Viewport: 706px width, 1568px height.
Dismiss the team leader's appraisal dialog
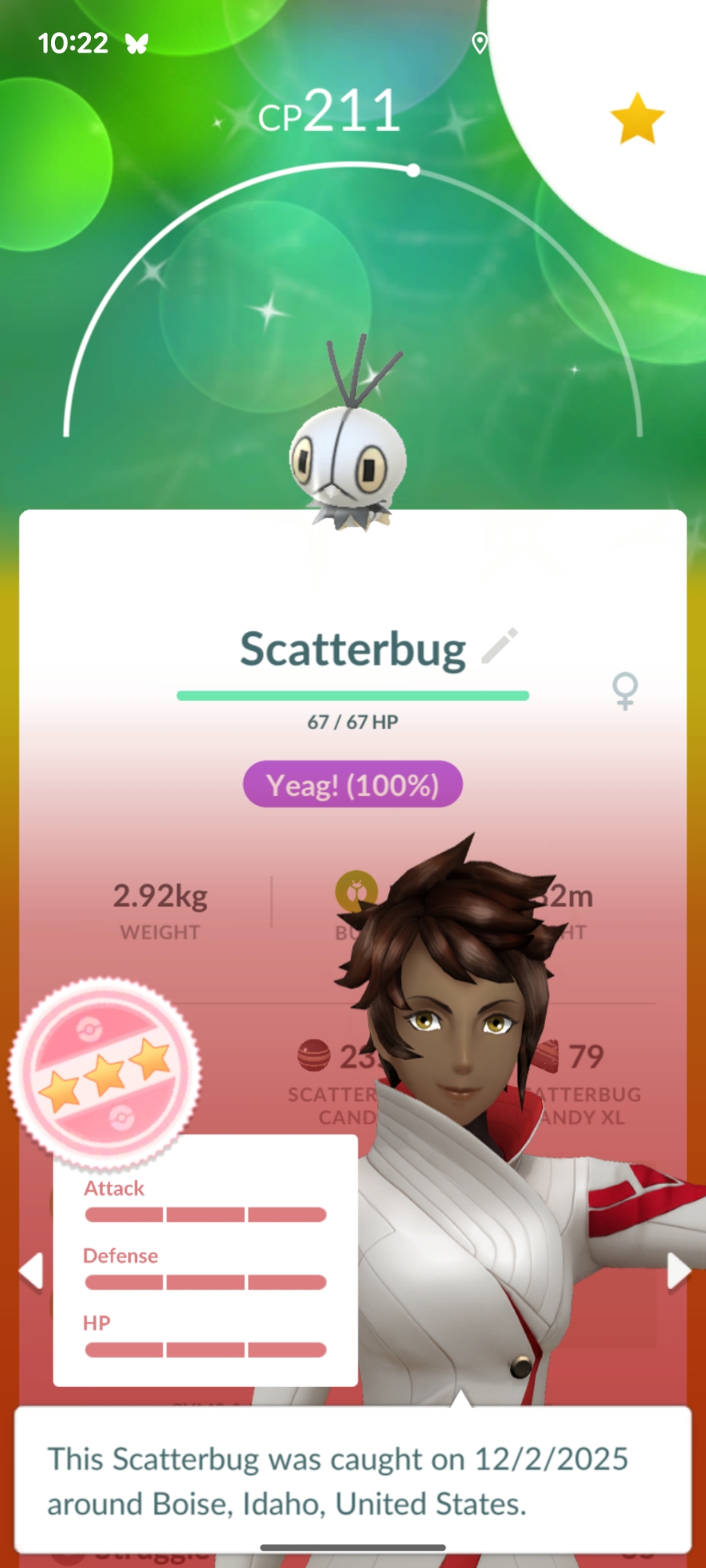(353, 1480)
